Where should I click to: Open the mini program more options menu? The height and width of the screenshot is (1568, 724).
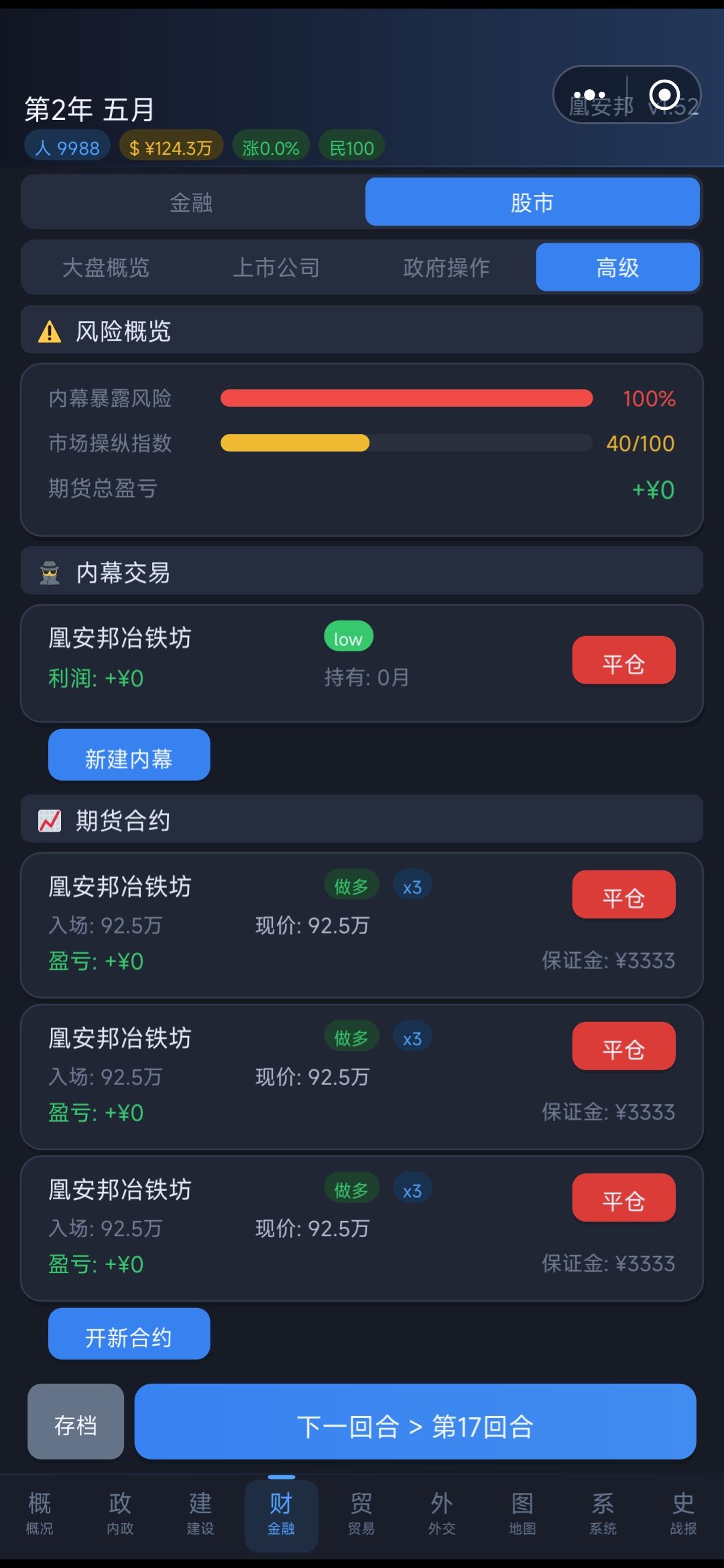590,95
